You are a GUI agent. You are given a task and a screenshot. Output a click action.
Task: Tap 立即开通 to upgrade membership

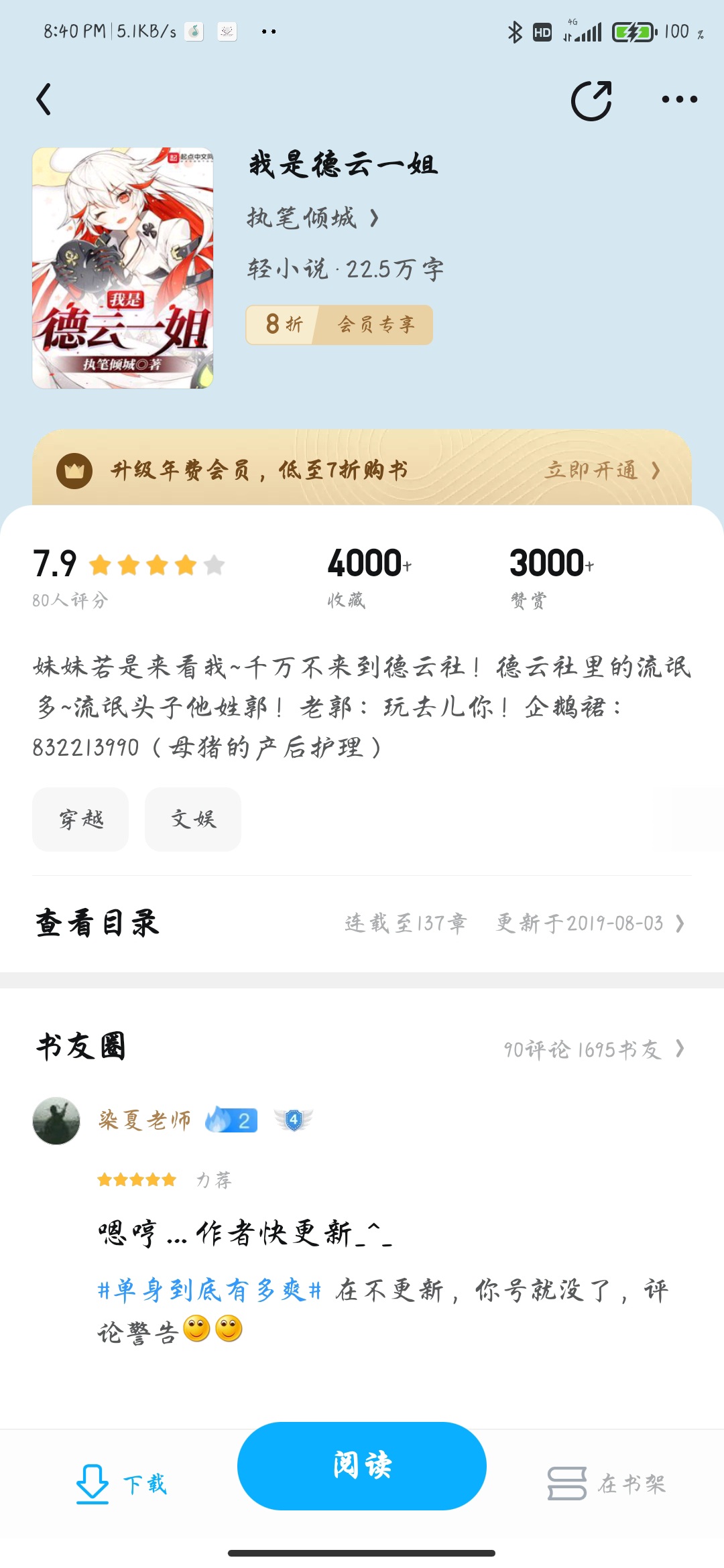[602, 470]
